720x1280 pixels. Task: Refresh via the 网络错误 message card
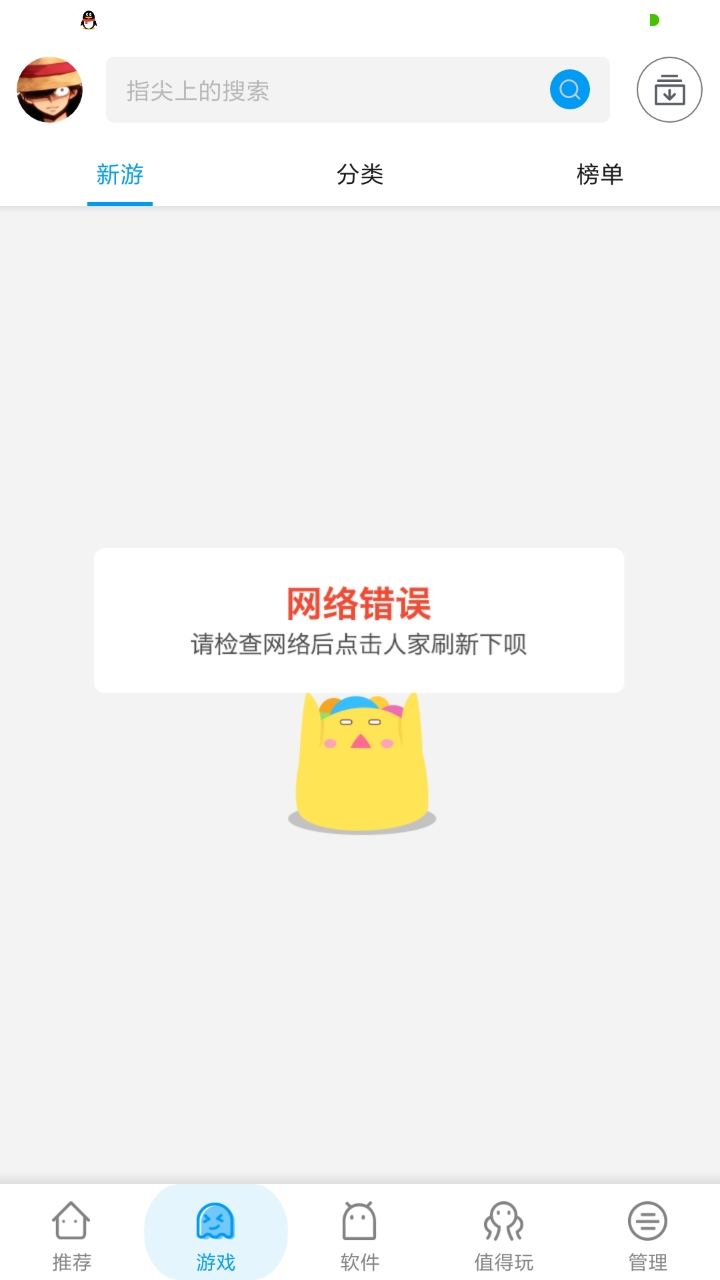click(x=359, y=620)
